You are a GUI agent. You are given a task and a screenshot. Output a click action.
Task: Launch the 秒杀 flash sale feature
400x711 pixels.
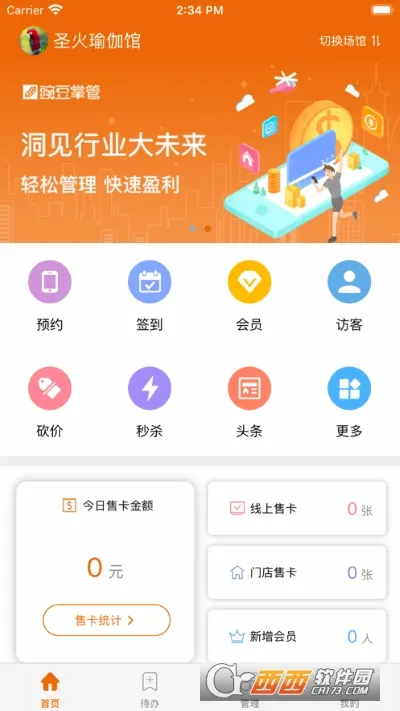pyautogui.click(x=150, y=402)
